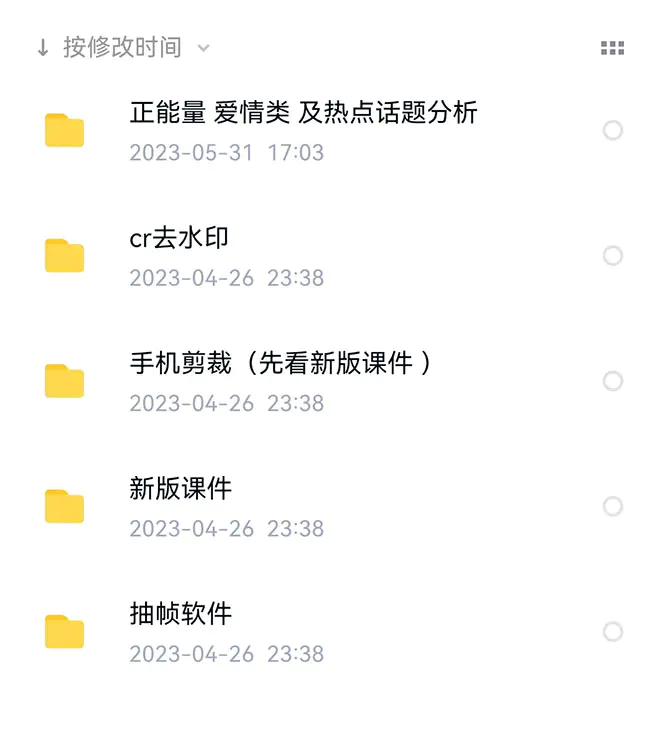Check the selection circle for 新版课件
Image resolution: width=664 pixels, height=738 pixels.
coord(613,507)
